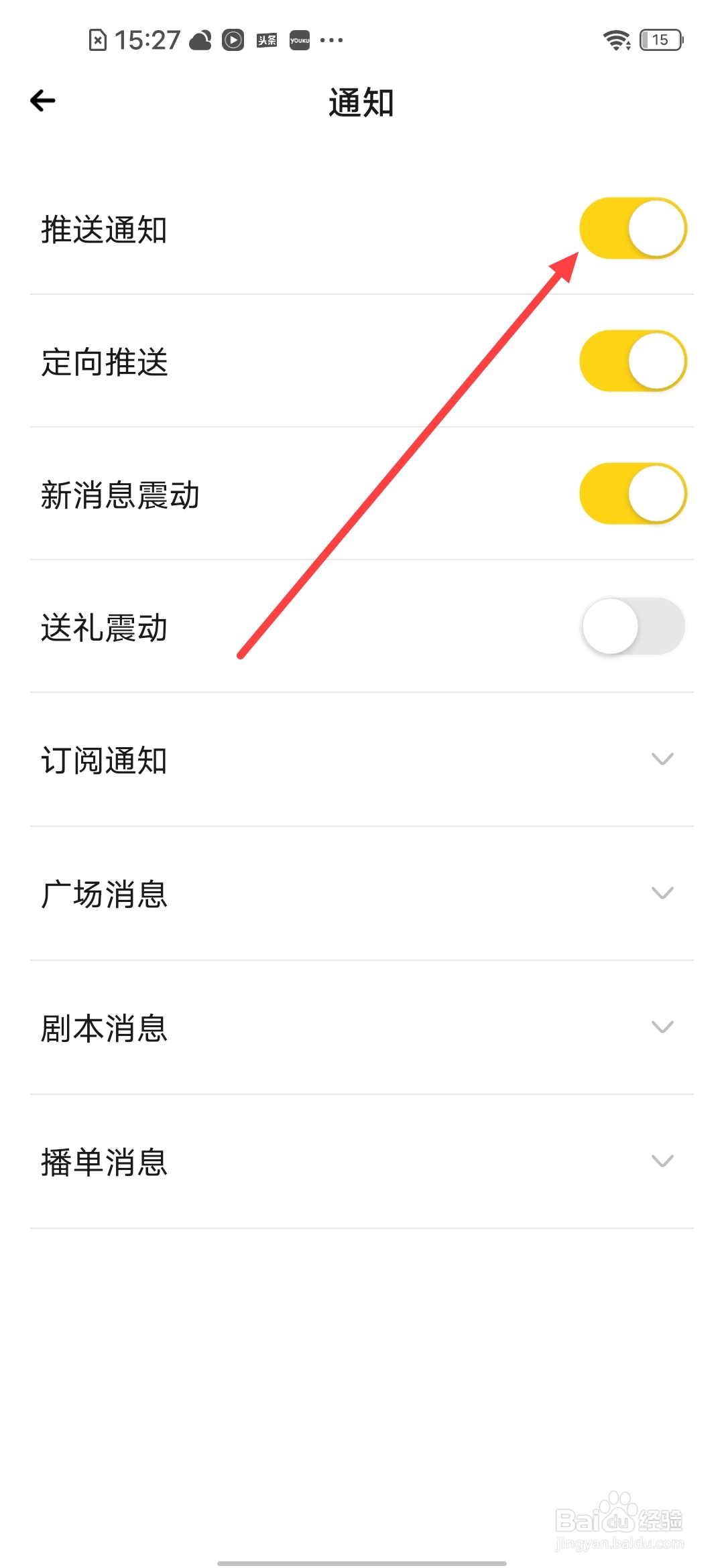The height and width of the screenshot is (1568, 724).
Task: Click the ellipsis icon in the status bar
Action: click(331, 40)
